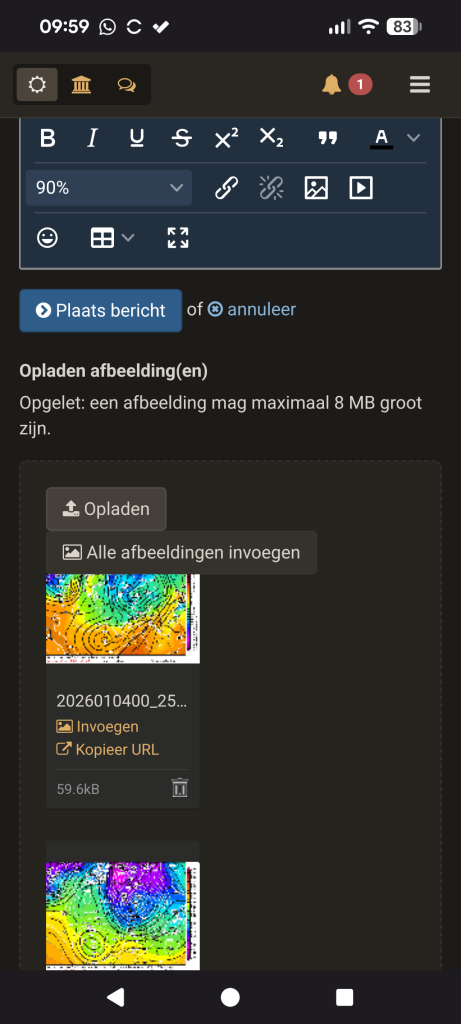Tap the Plaats bericht button
Viewport: 461px width, 1024px height.
[101, 310]
